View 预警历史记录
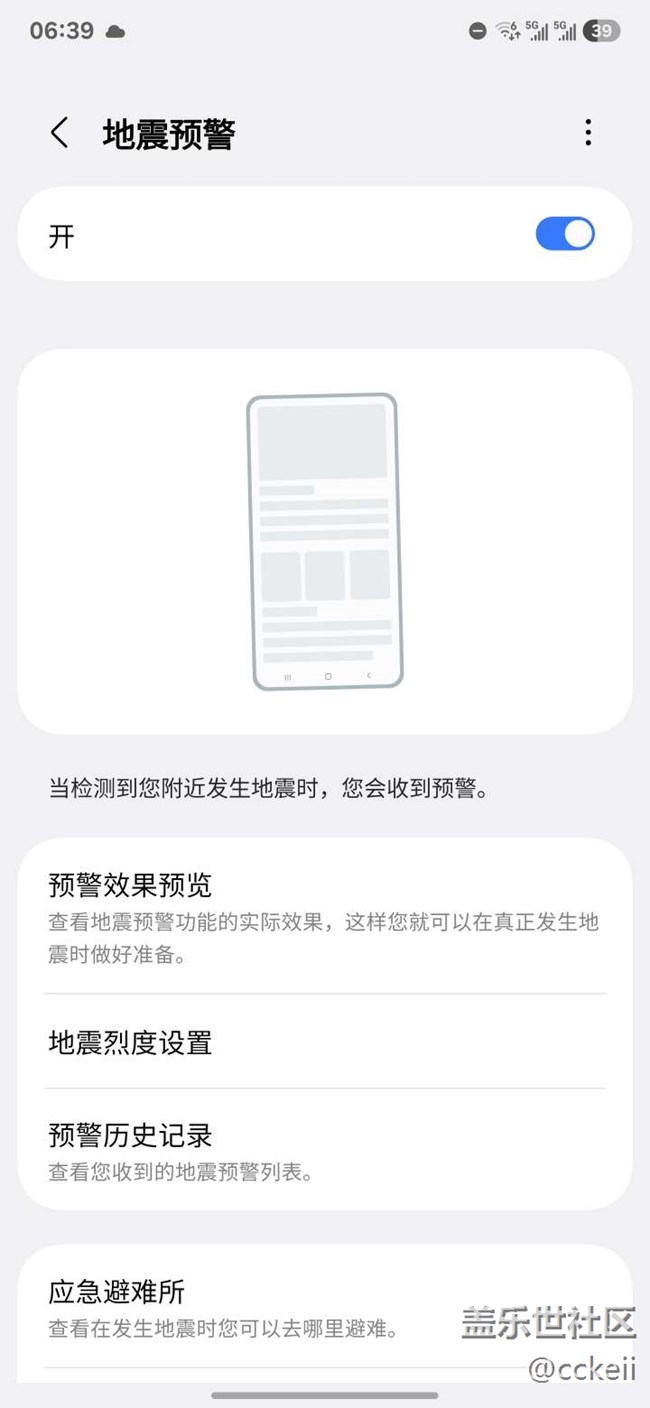650x1408 pixels. point(325,1150)
